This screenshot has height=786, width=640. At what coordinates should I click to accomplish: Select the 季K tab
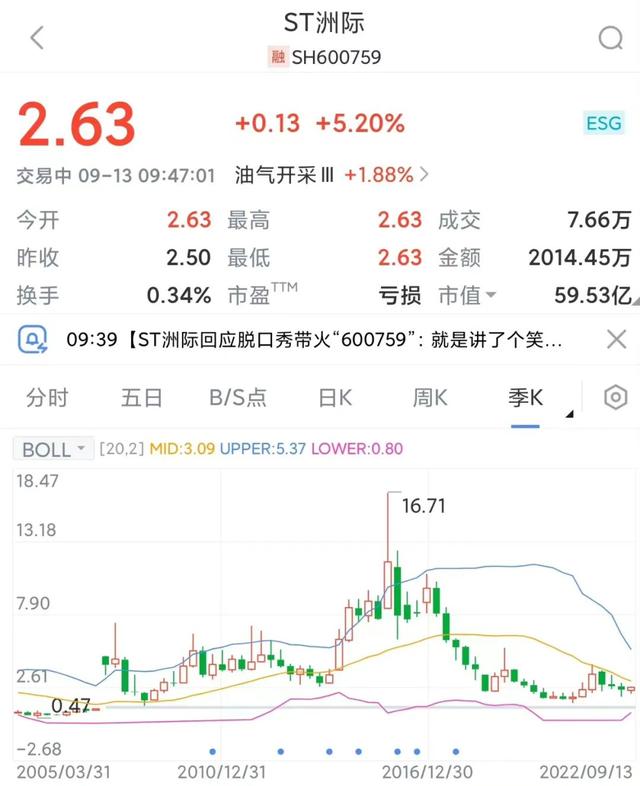pos(525,398)
